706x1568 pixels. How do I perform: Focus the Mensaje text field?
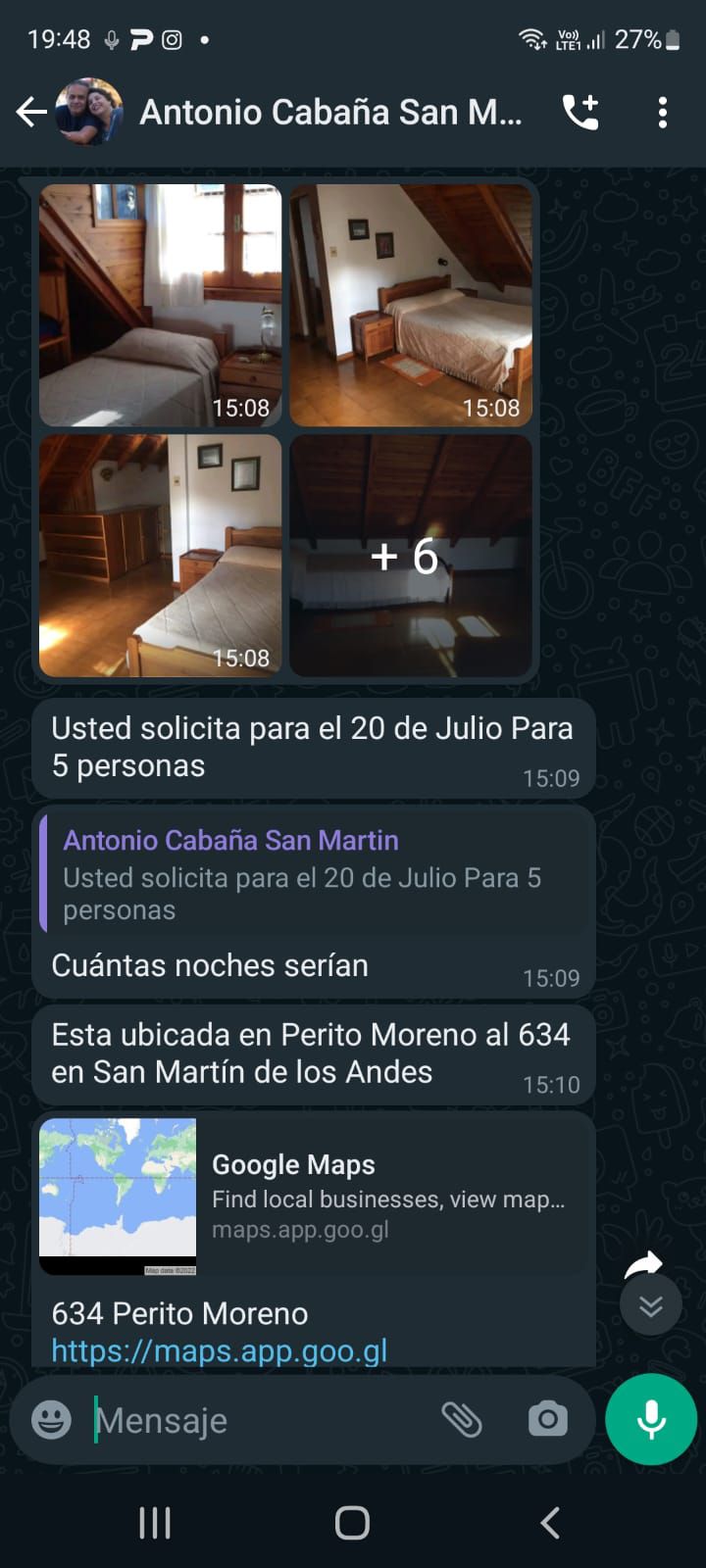[x=255, y=1419]
